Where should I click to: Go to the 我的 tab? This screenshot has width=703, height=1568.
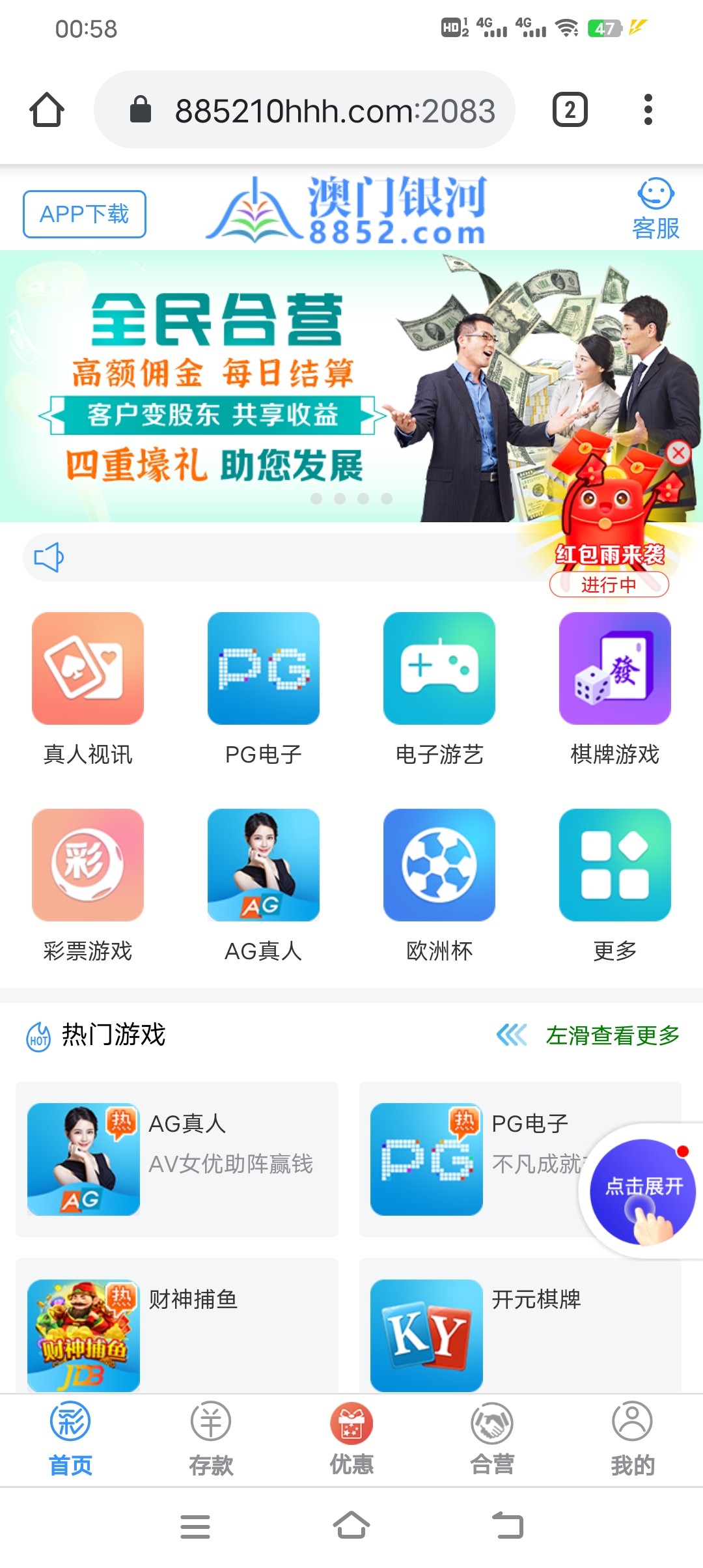(632, 1438)
